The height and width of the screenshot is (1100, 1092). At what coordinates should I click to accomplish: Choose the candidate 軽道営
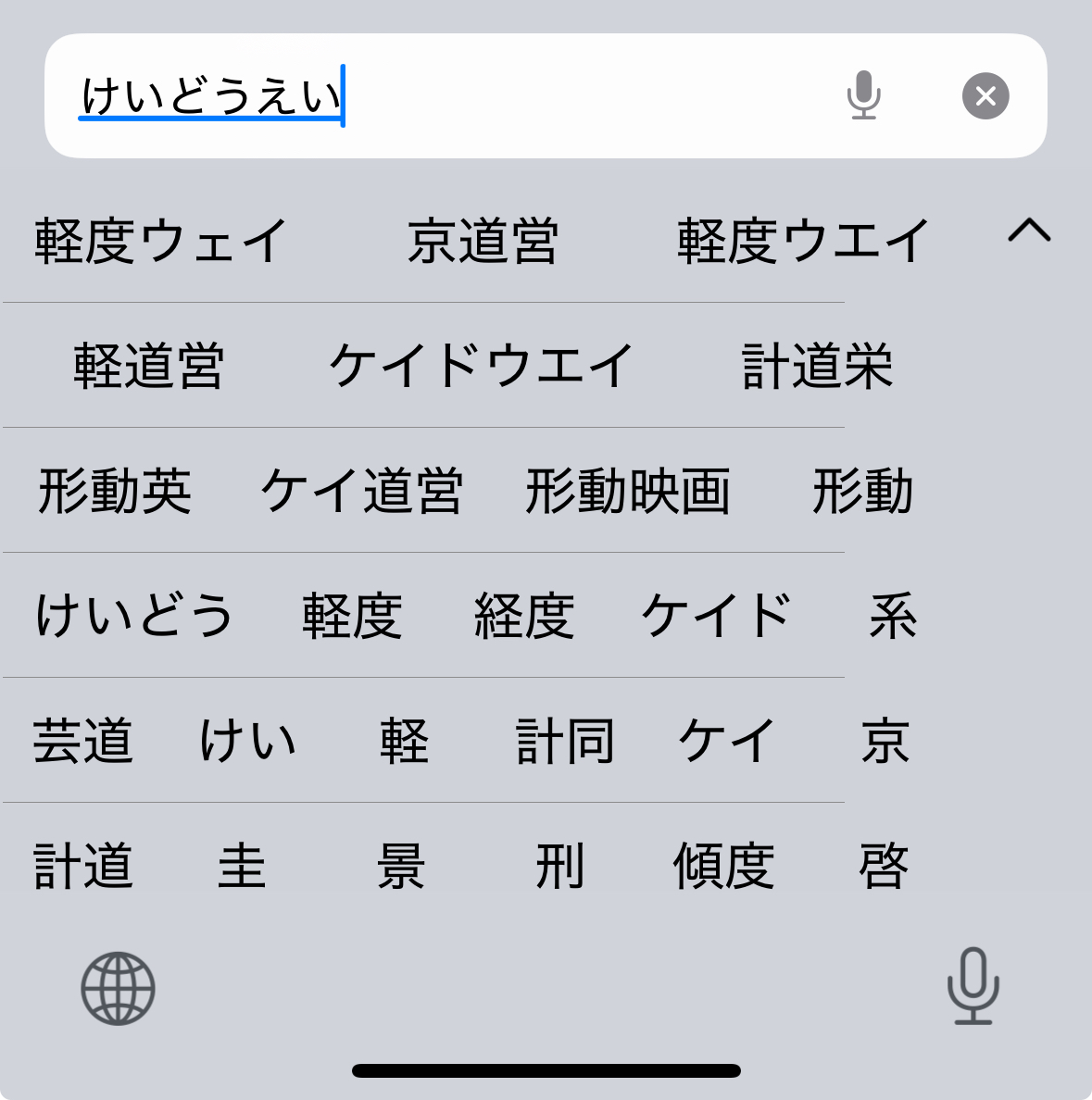[x=149, y=366]
